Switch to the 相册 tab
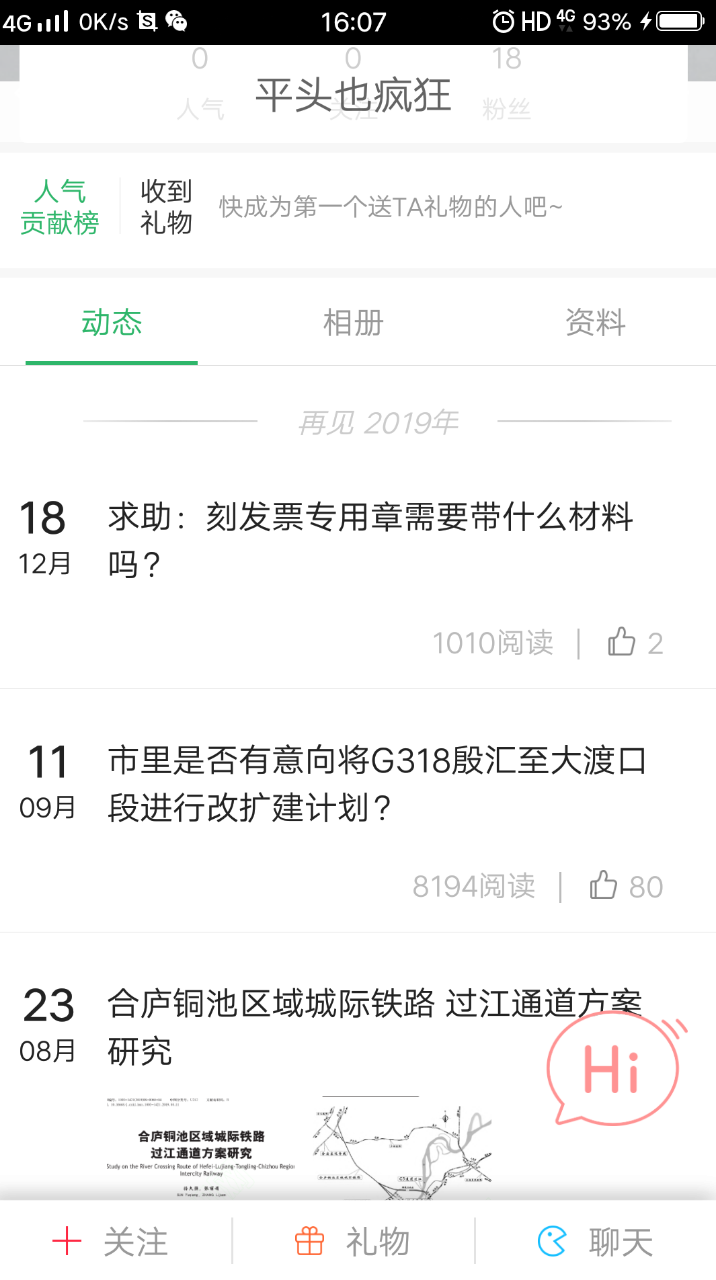Screen dimensions: 716x1280 (353, 323)
